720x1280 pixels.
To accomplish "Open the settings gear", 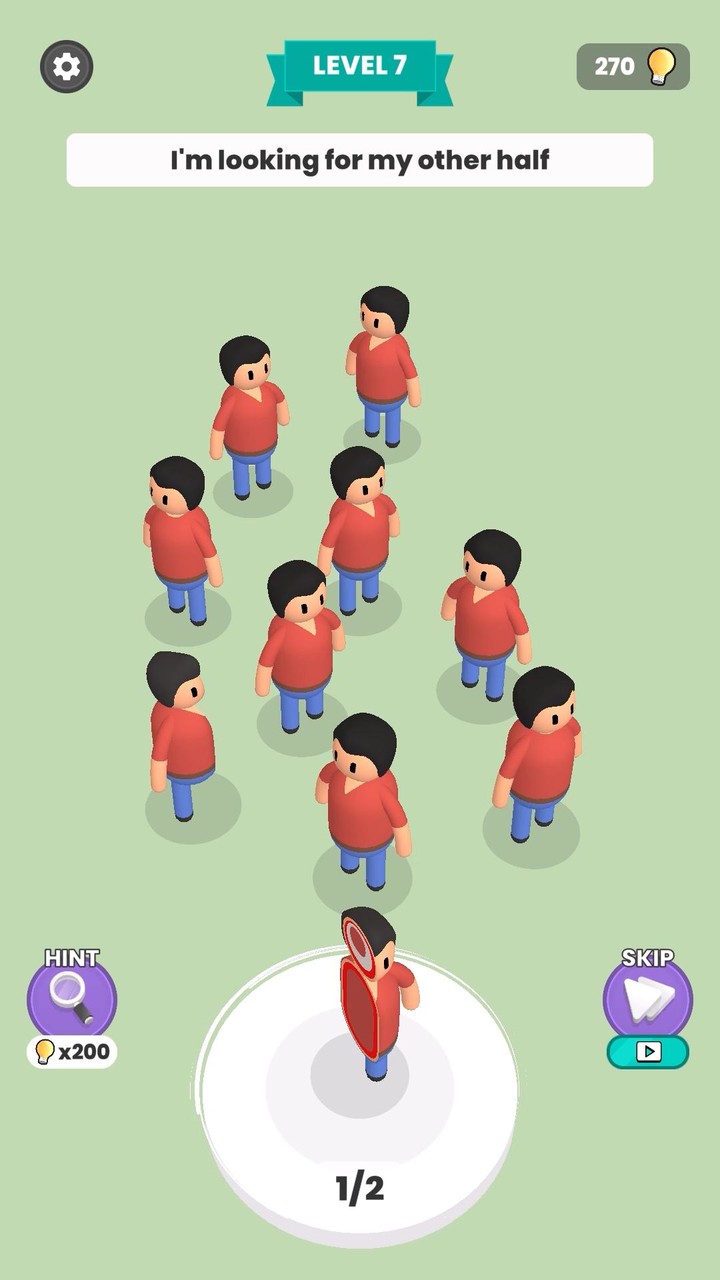I will click(x=66, y=66).
